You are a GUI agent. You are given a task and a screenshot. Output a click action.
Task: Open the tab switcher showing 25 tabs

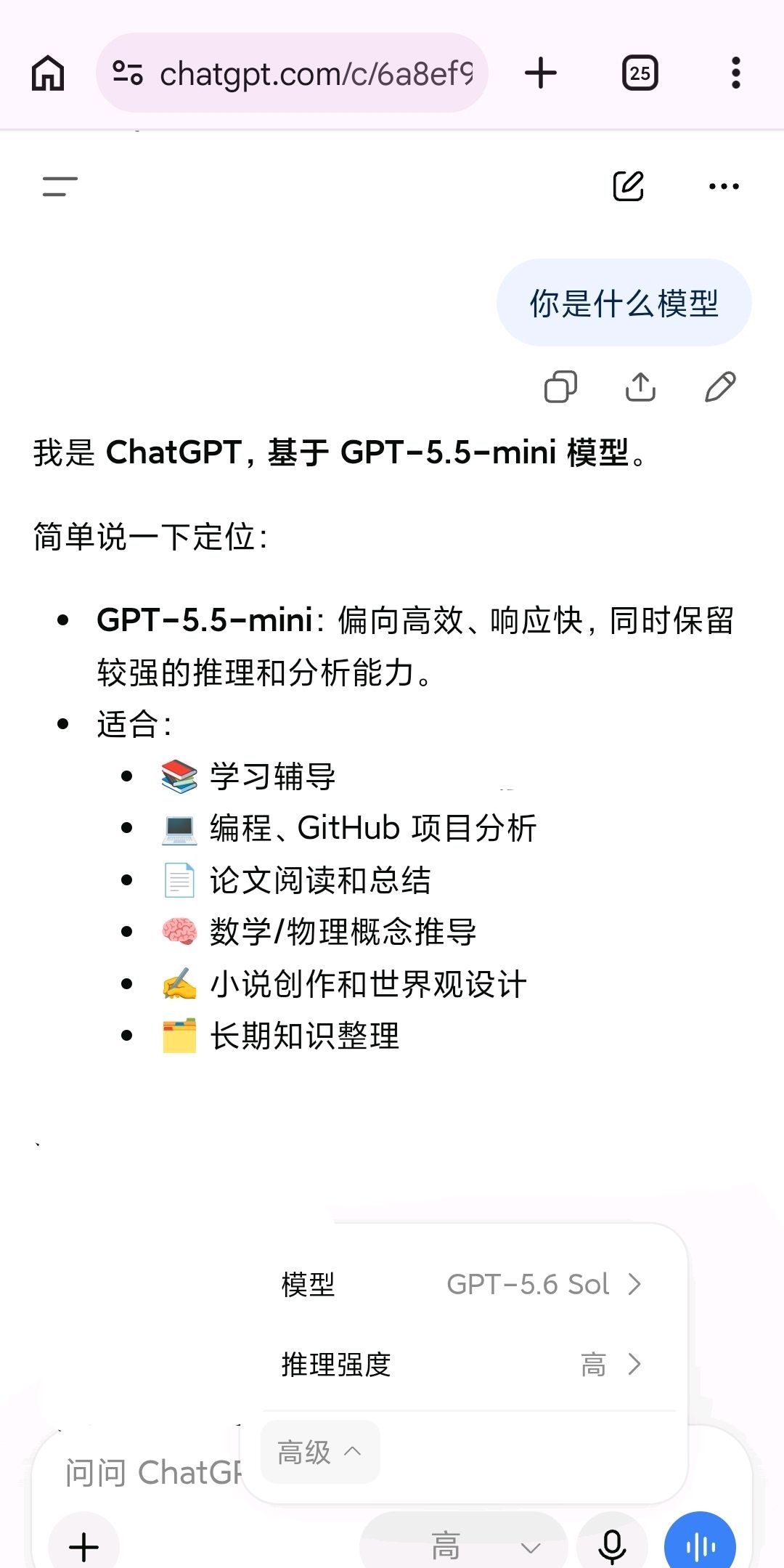pos(640,73)
